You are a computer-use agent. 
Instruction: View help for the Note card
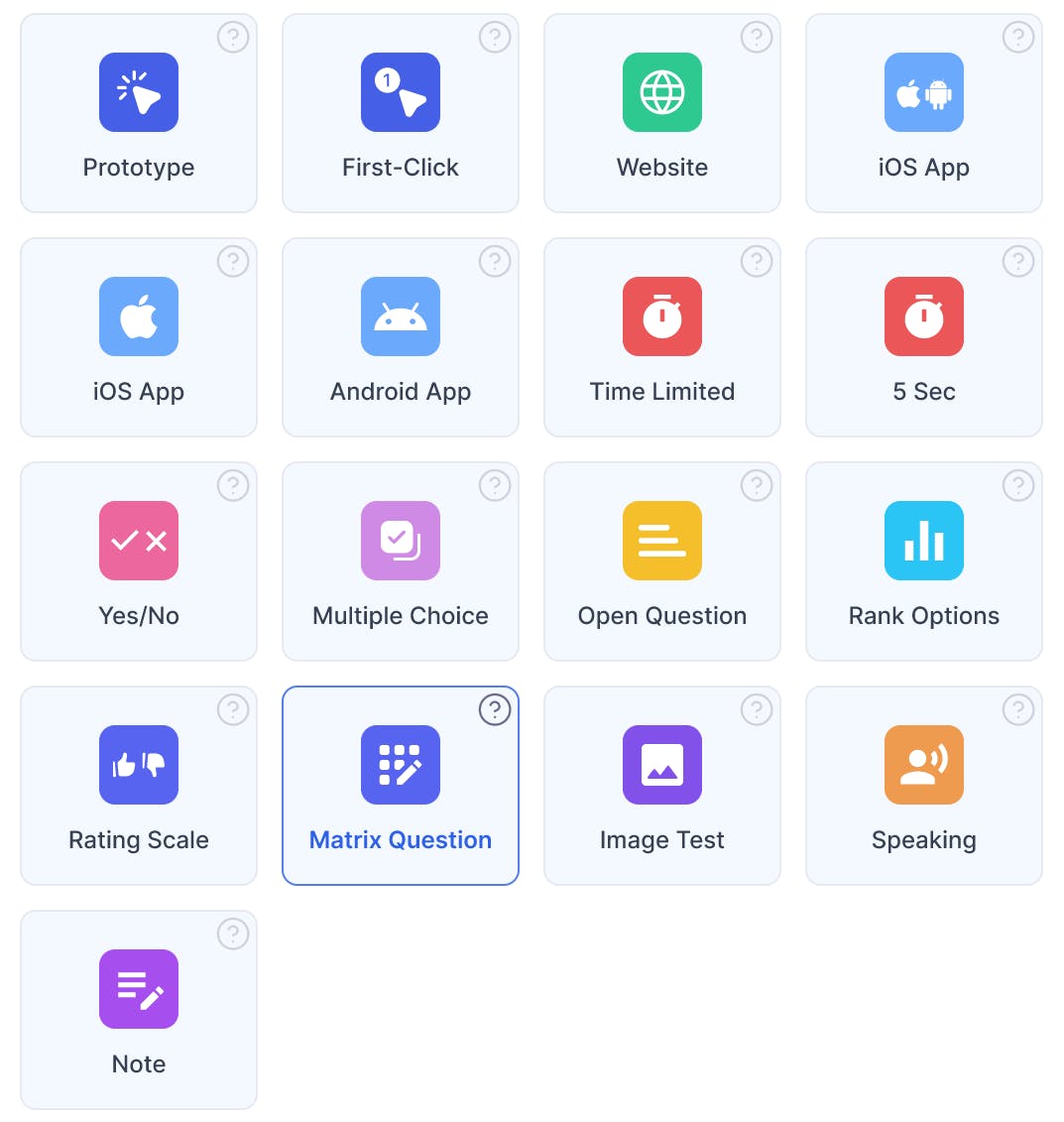(233, 934)
